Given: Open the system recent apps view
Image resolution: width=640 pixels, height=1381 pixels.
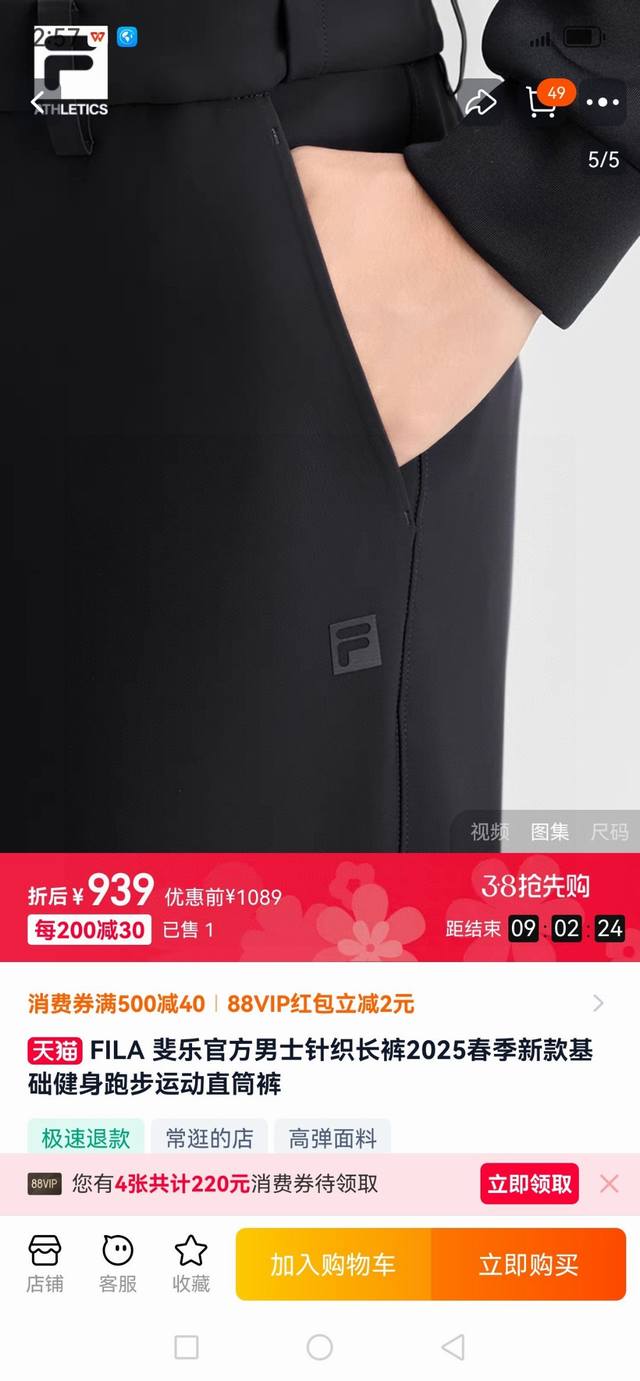Looking at the screenshot, I should (186, 1347).
